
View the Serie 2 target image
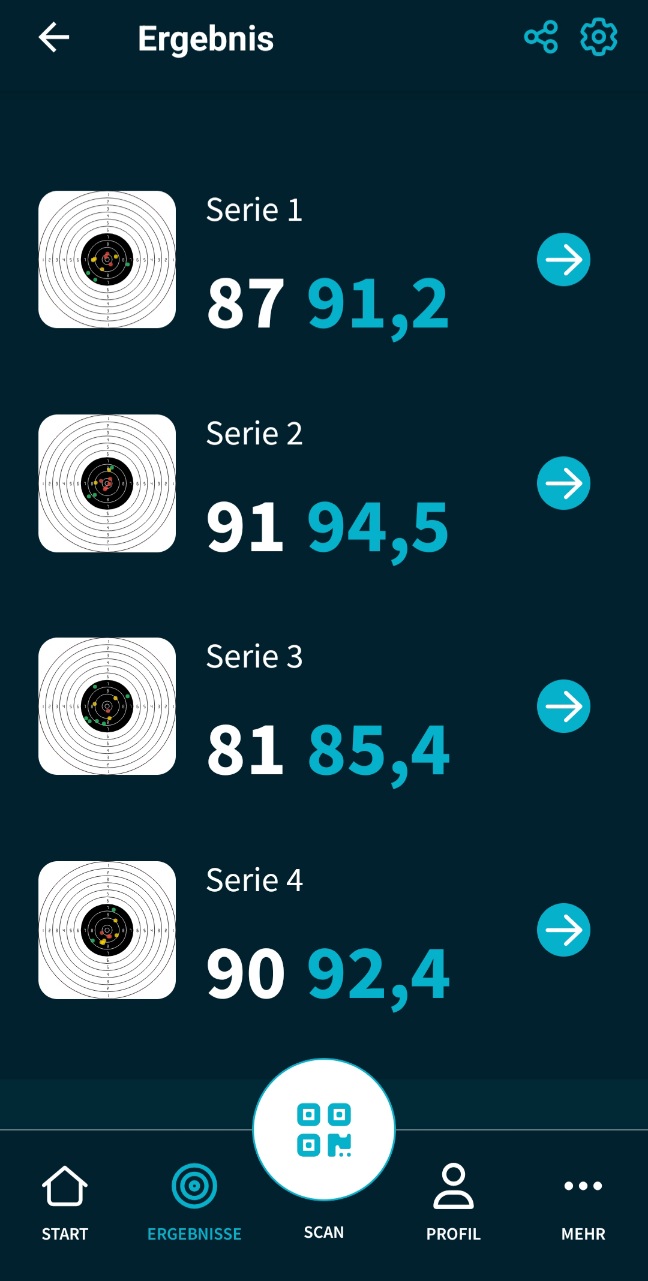click(107, 484)
